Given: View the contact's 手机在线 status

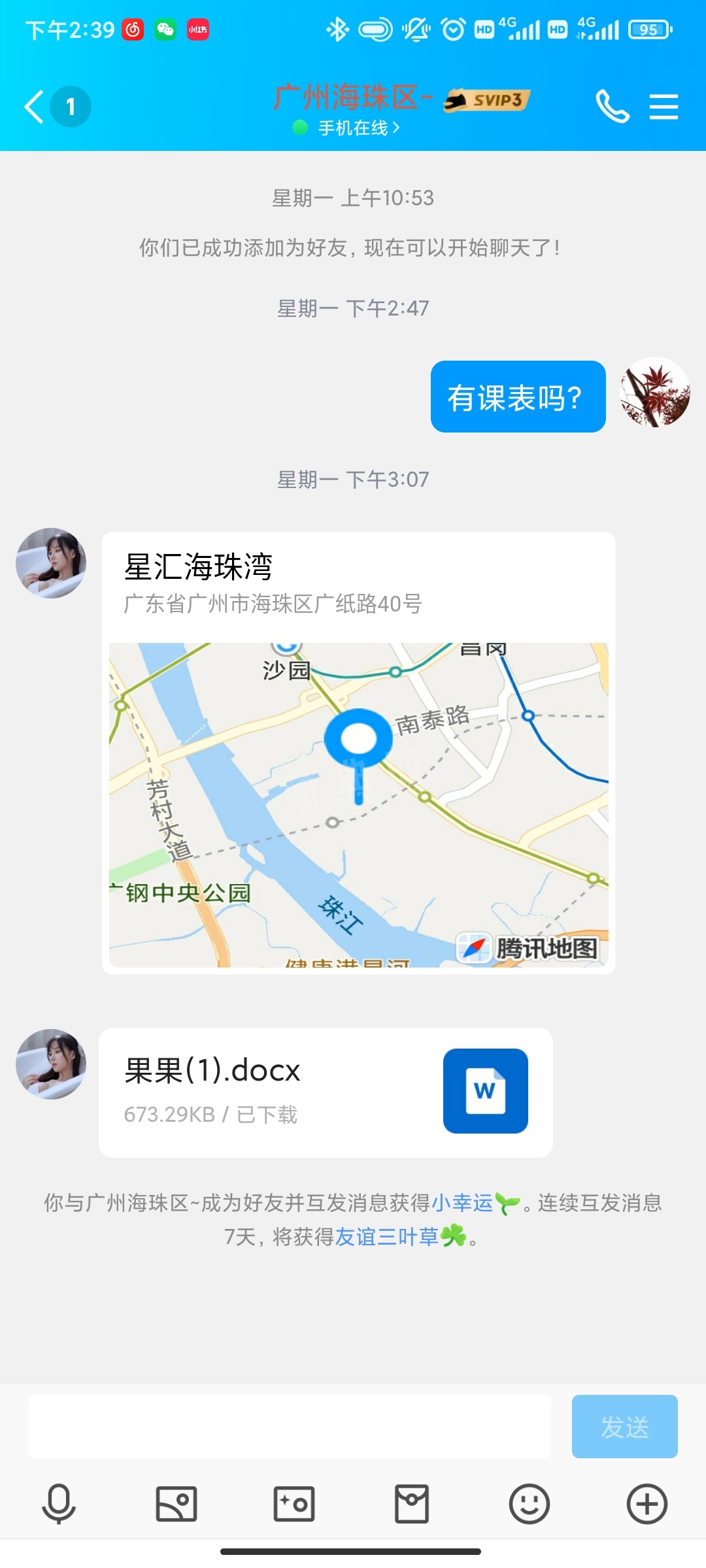Looking at the screenshot, I should [353, 128].
